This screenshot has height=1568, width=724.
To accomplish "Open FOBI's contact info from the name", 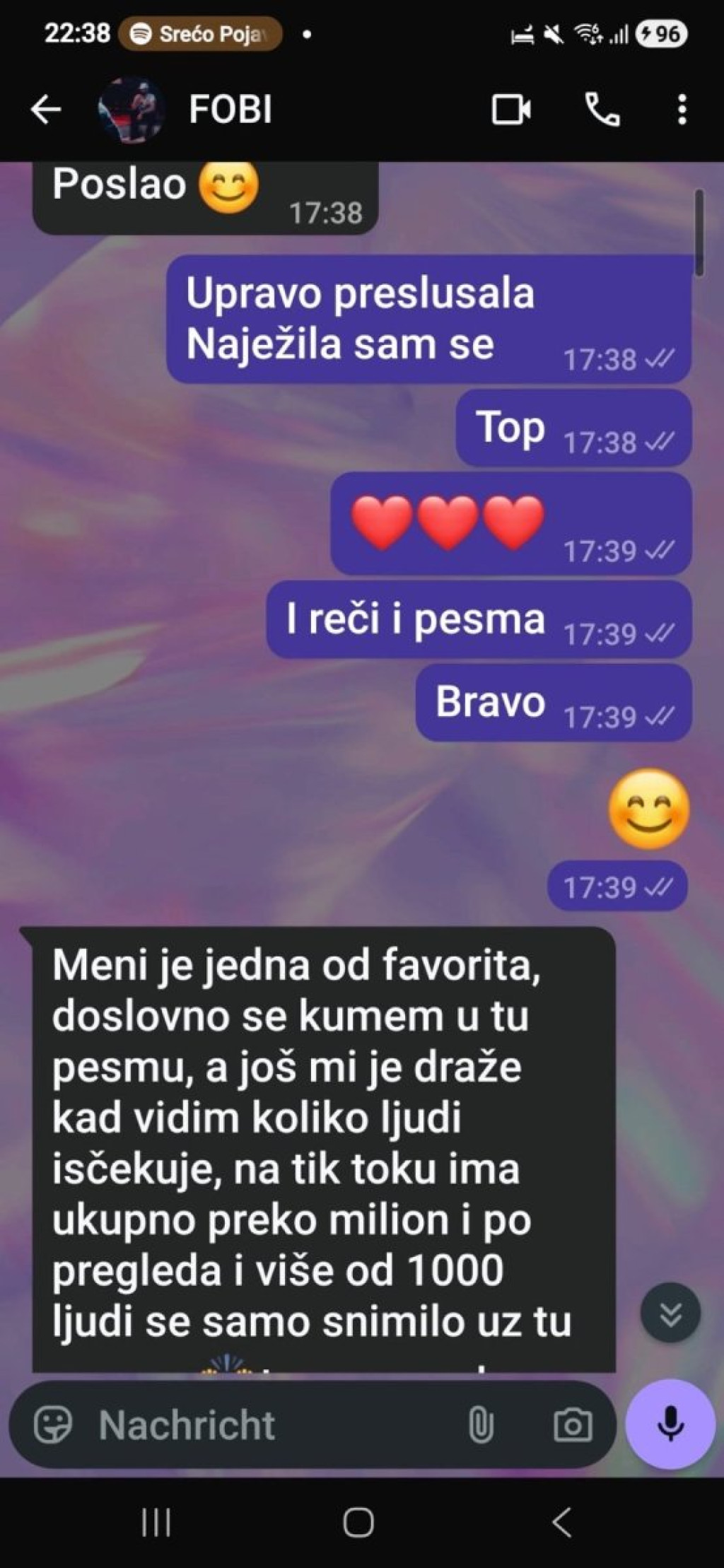I will [230, 110].
